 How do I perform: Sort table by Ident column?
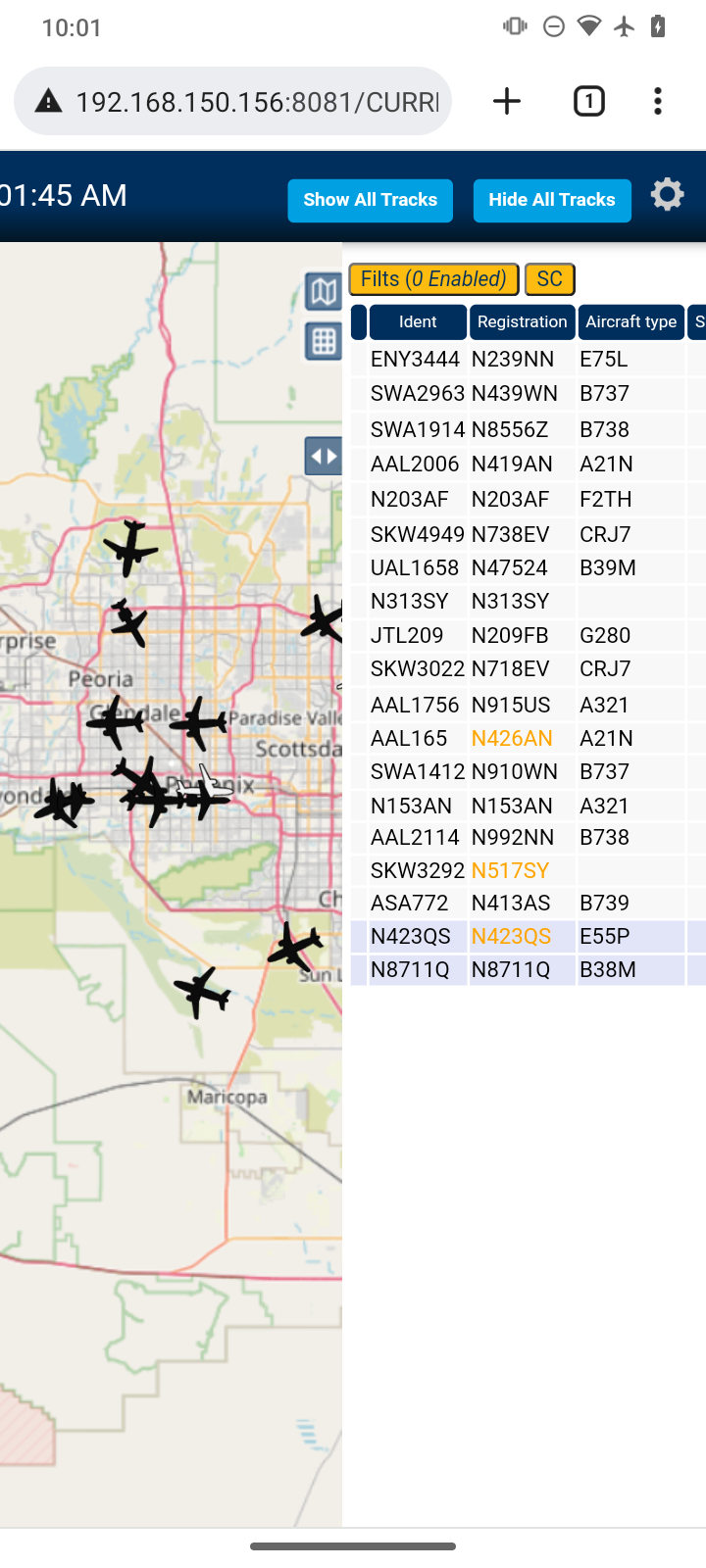pyautogui.click(x=418, y=321)
